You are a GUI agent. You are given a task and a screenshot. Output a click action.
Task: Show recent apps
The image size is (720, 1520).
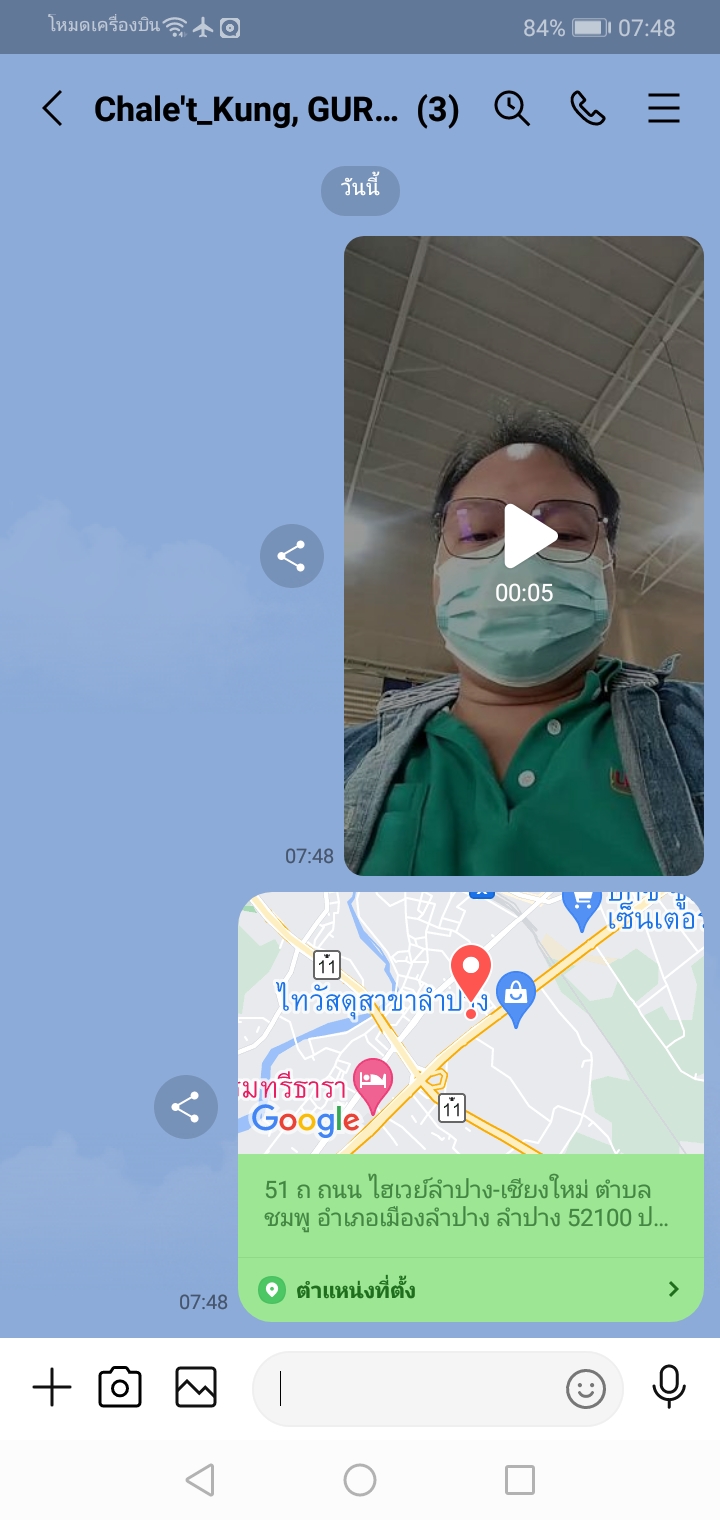(x=520, y=1480)
